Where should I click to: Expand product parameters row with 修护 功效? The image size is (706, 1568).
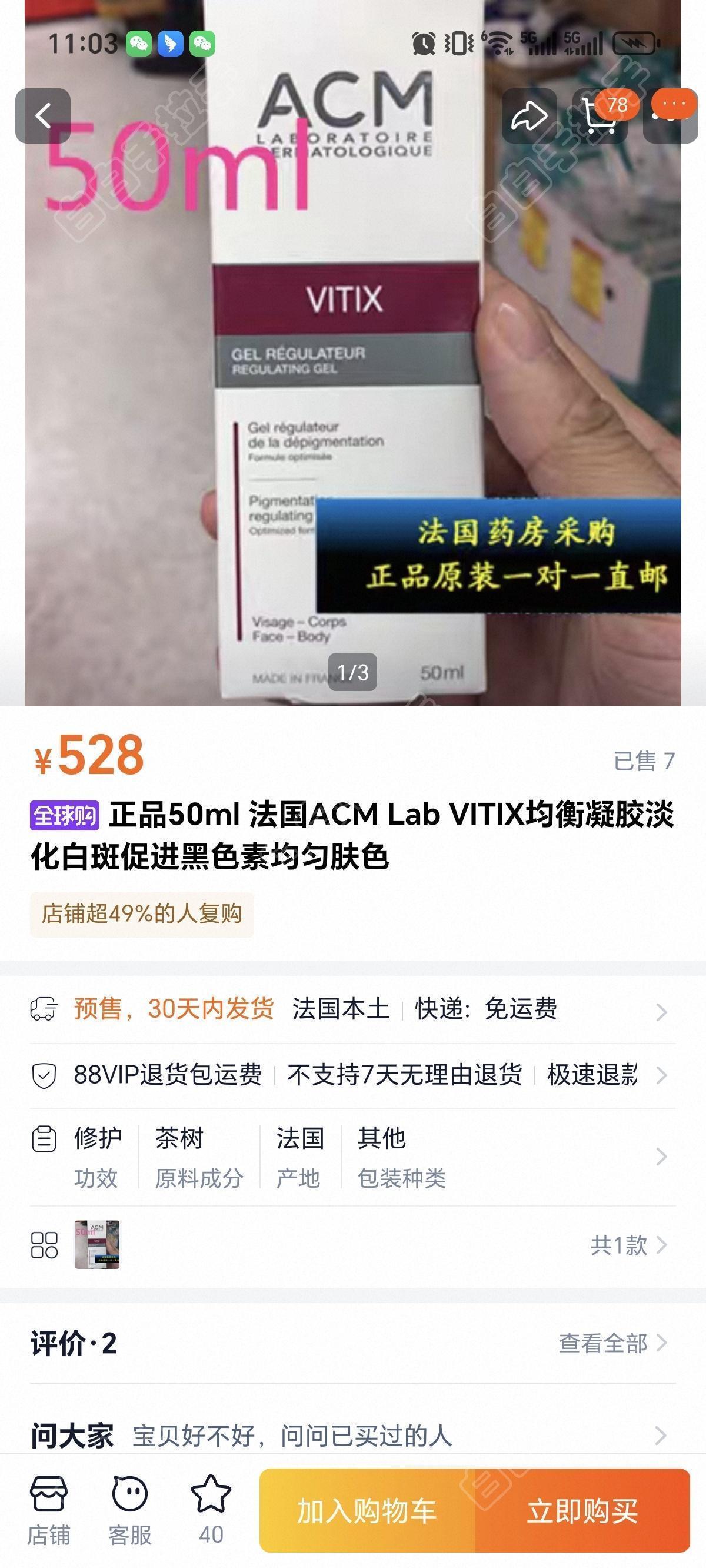[x=352, y=1157]
